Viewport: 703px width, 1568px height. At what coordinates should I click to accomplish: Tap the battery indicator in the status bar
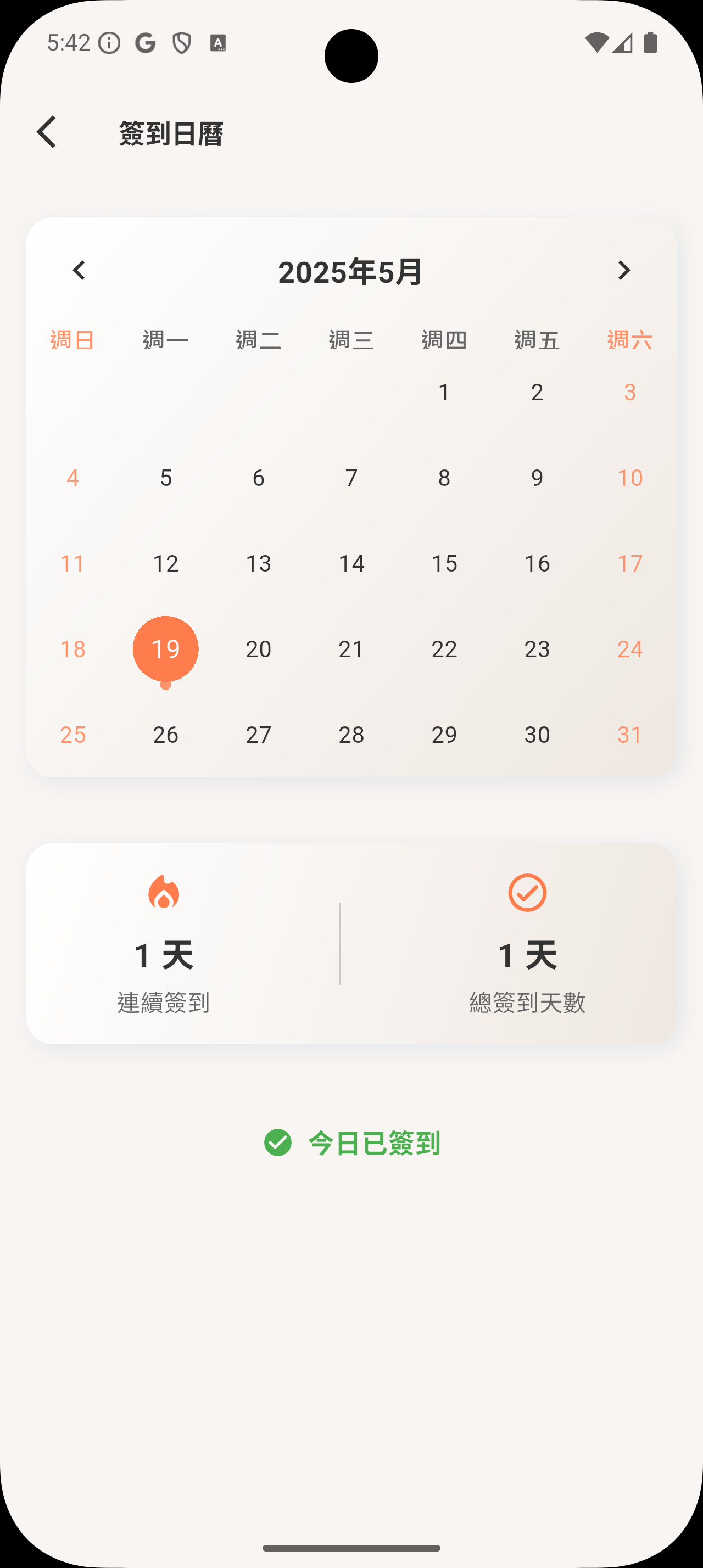(x=651, y=42)
